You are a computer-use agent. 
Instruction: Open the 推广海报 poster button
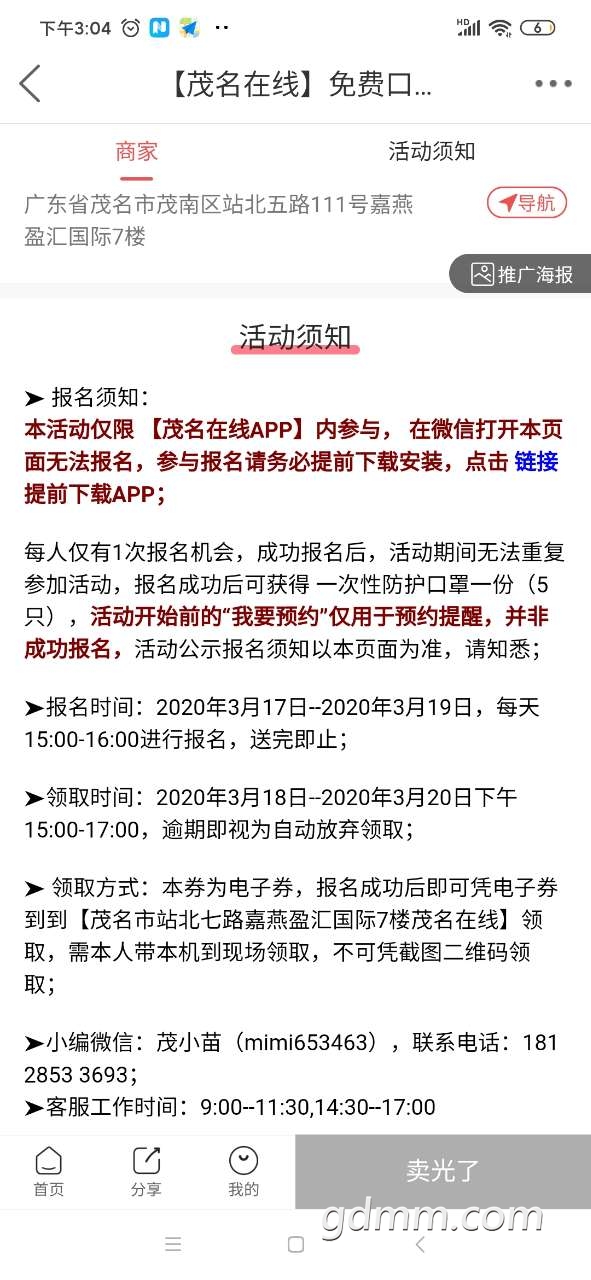click(x=520, y=274)
